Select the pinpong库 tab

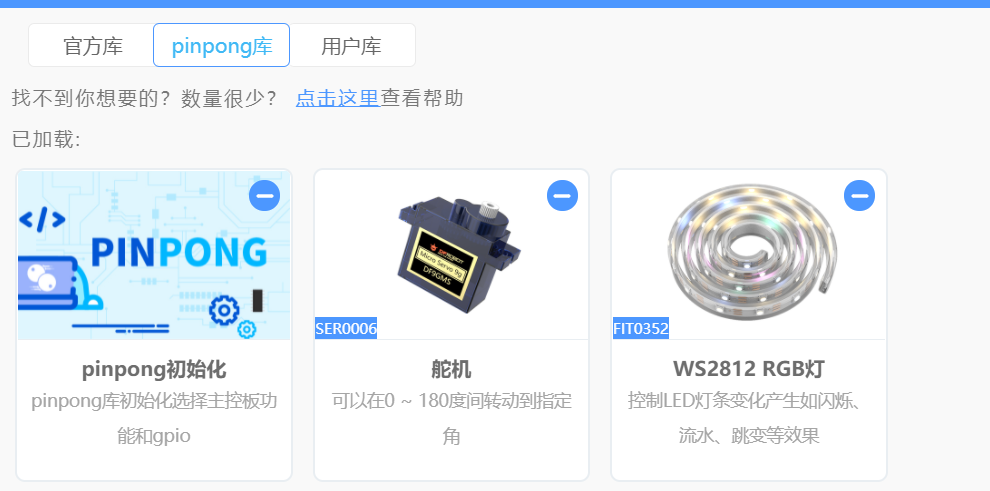(221, 46)
